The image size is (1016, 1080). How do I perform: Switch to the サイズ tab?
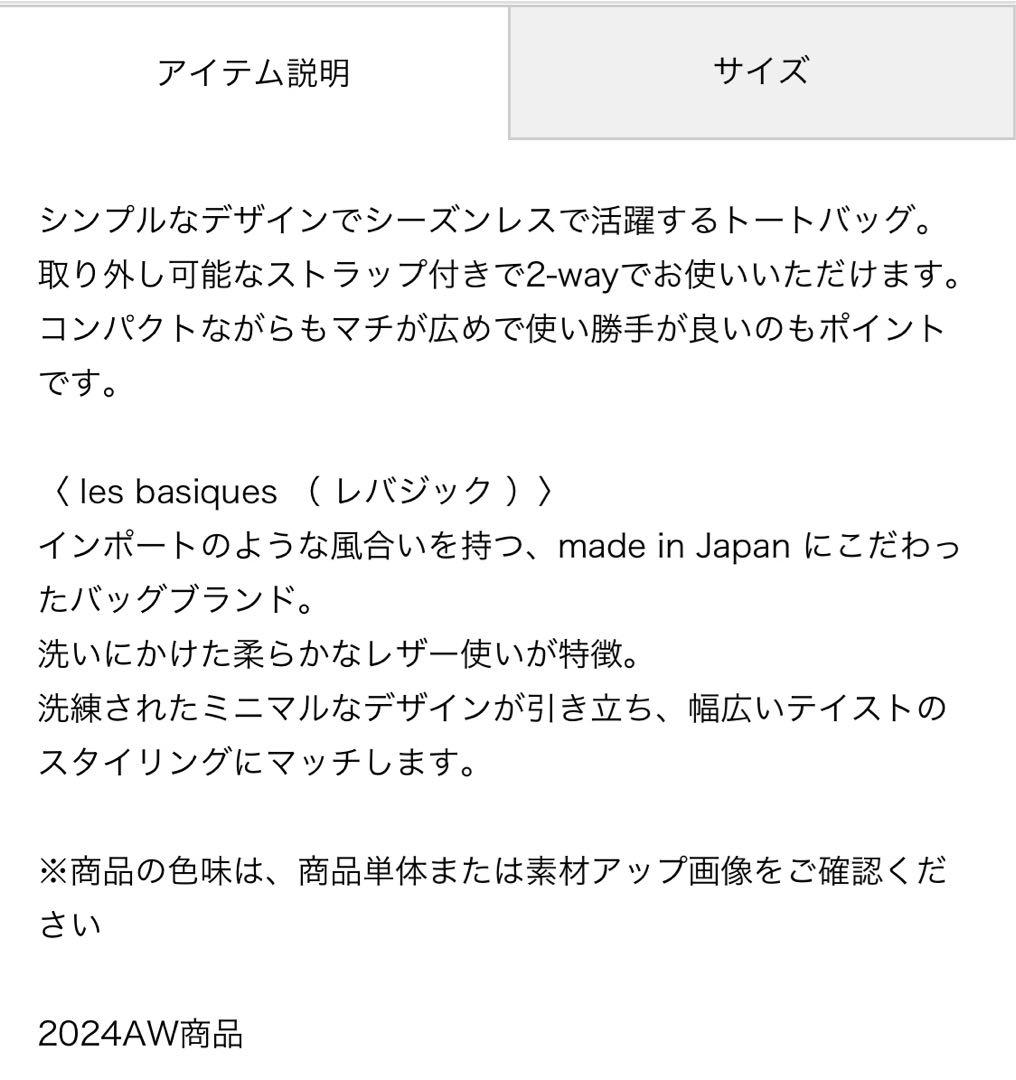coord(760,72)
